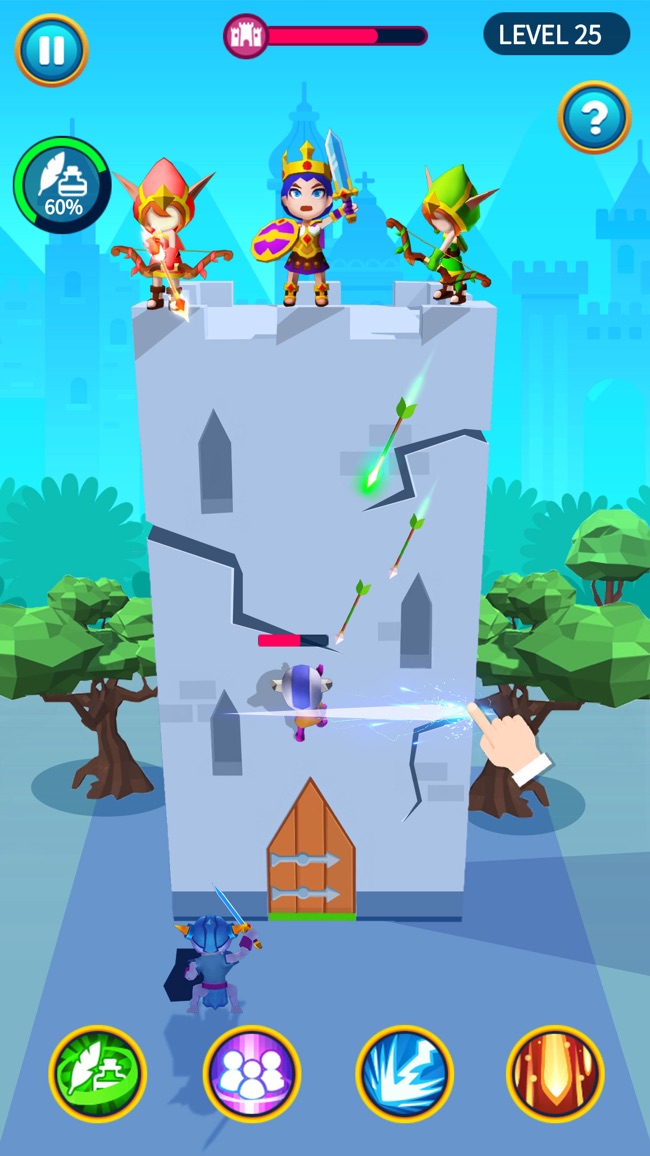The height and width of the screenshot is (1156, 650).
Task: Use the purple reinforcements group skill
Action: pos(251,1074)
